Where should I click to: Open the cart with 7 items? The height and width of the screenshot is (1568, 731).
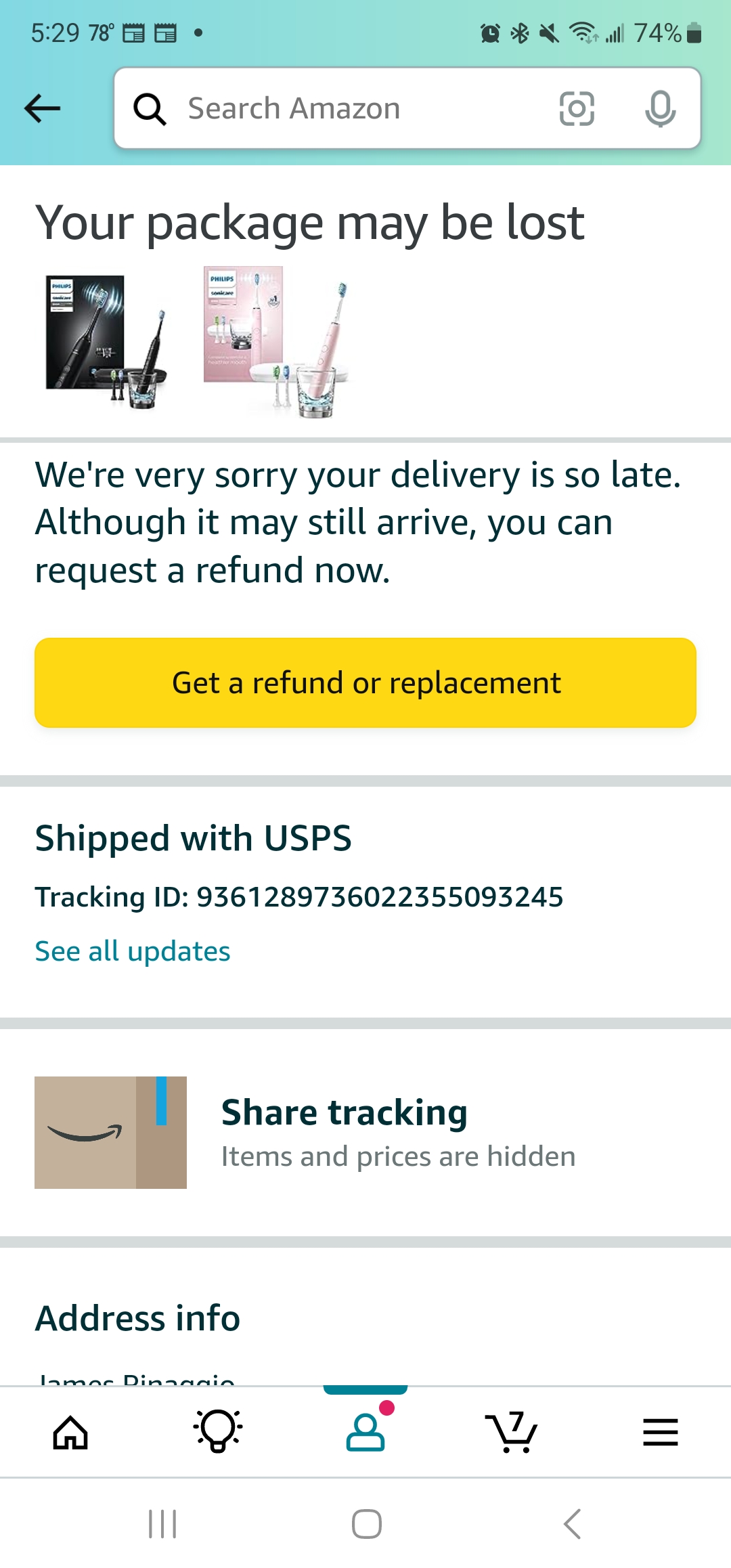(512, 1431)
